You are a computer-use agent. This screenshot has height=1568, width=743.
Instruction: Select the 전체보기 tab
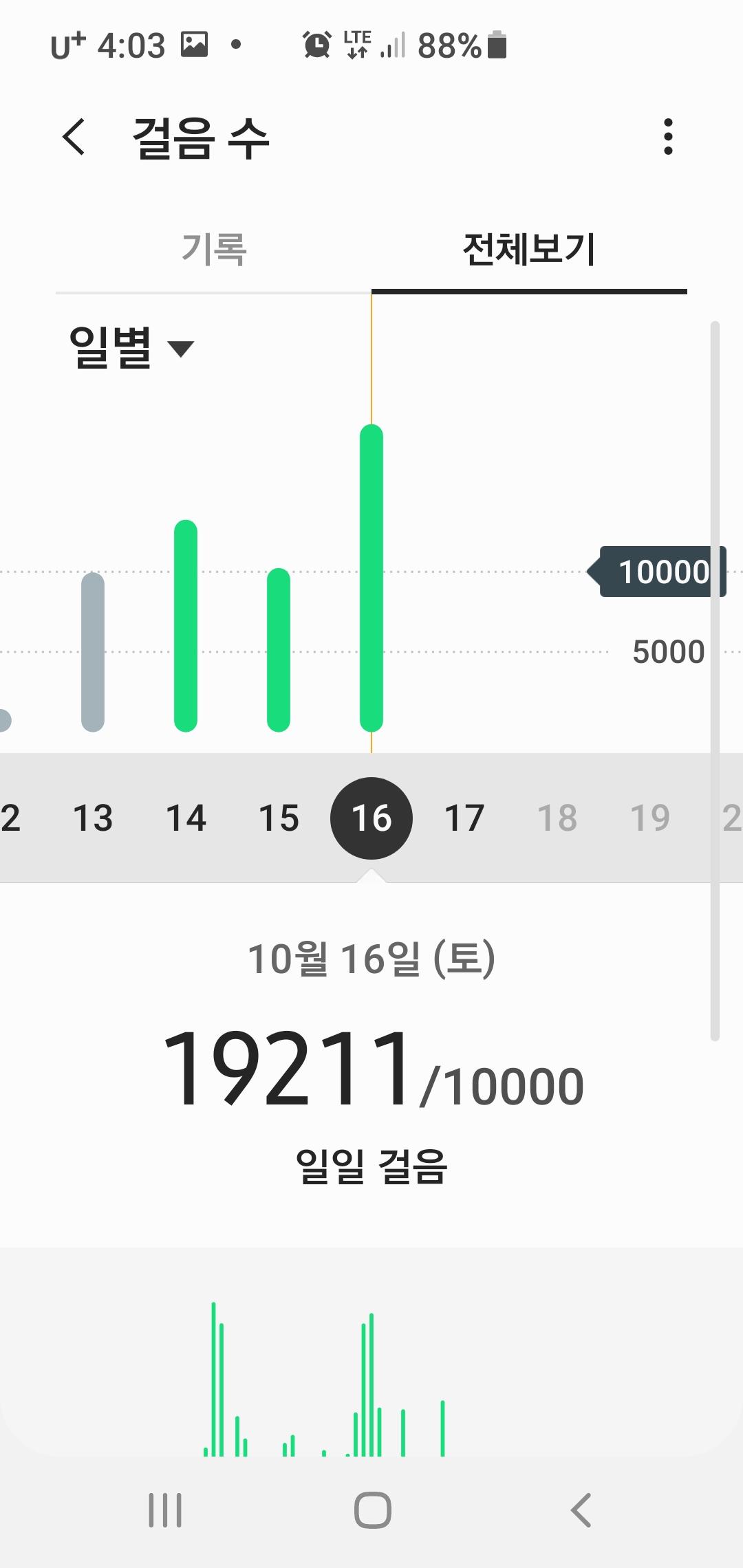point(529,249)
